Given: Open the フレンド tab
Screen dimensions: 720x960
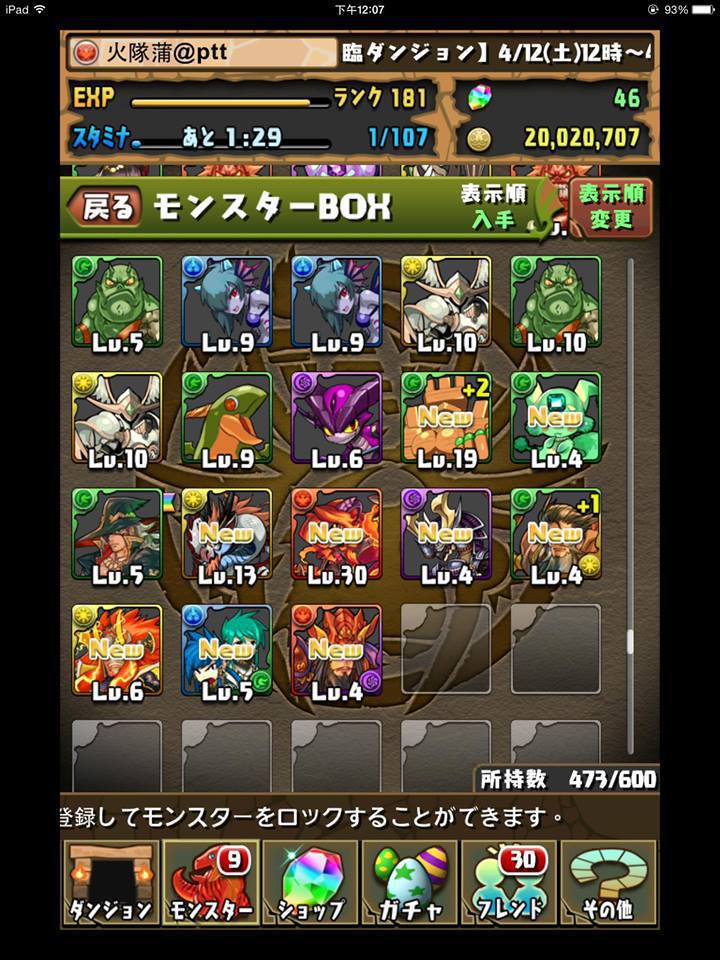Looking at the screenshot, I should click(508, 884).
